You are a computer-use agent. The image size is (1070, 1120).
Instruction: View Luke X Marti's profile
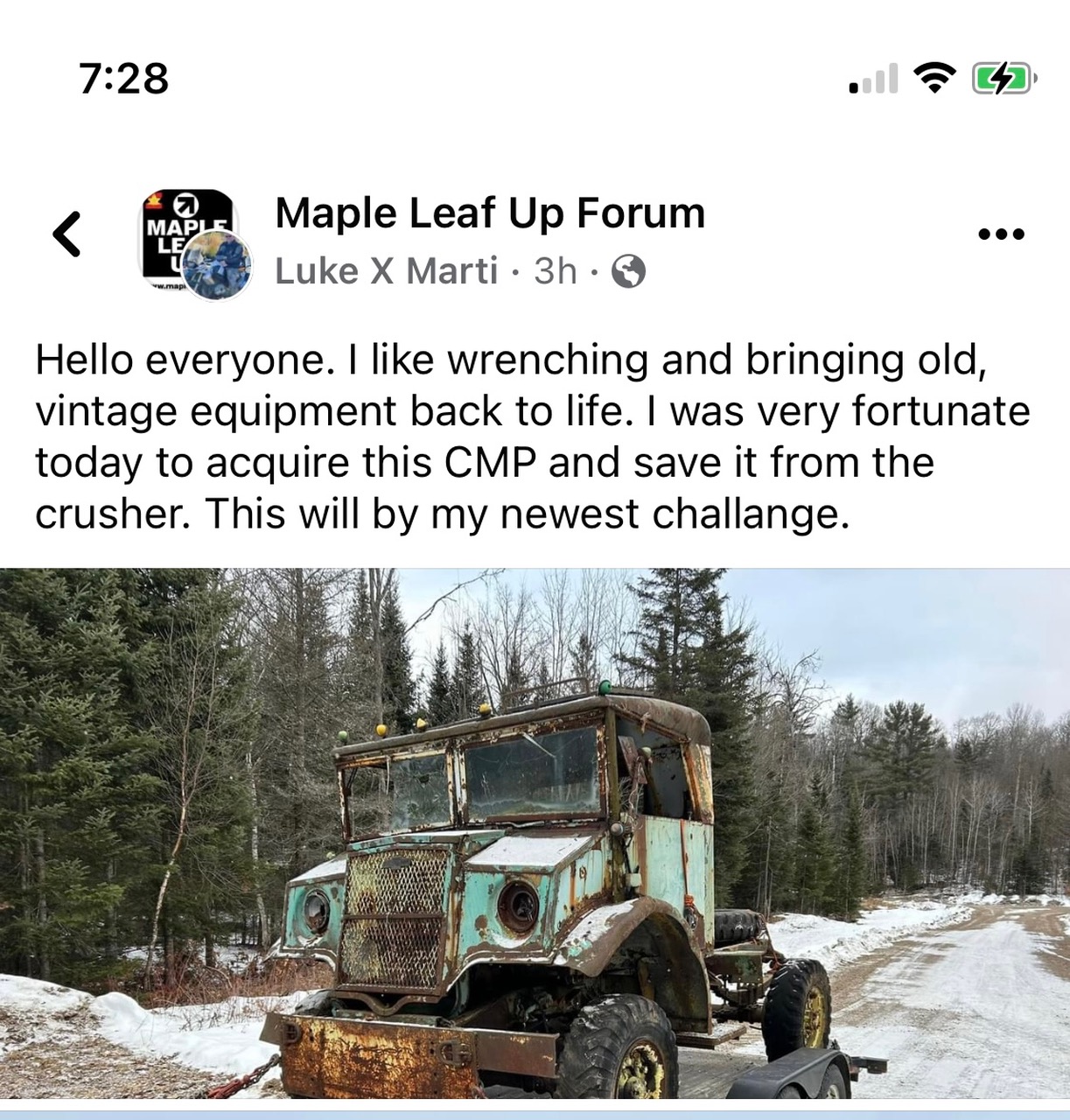pos(386,271)
